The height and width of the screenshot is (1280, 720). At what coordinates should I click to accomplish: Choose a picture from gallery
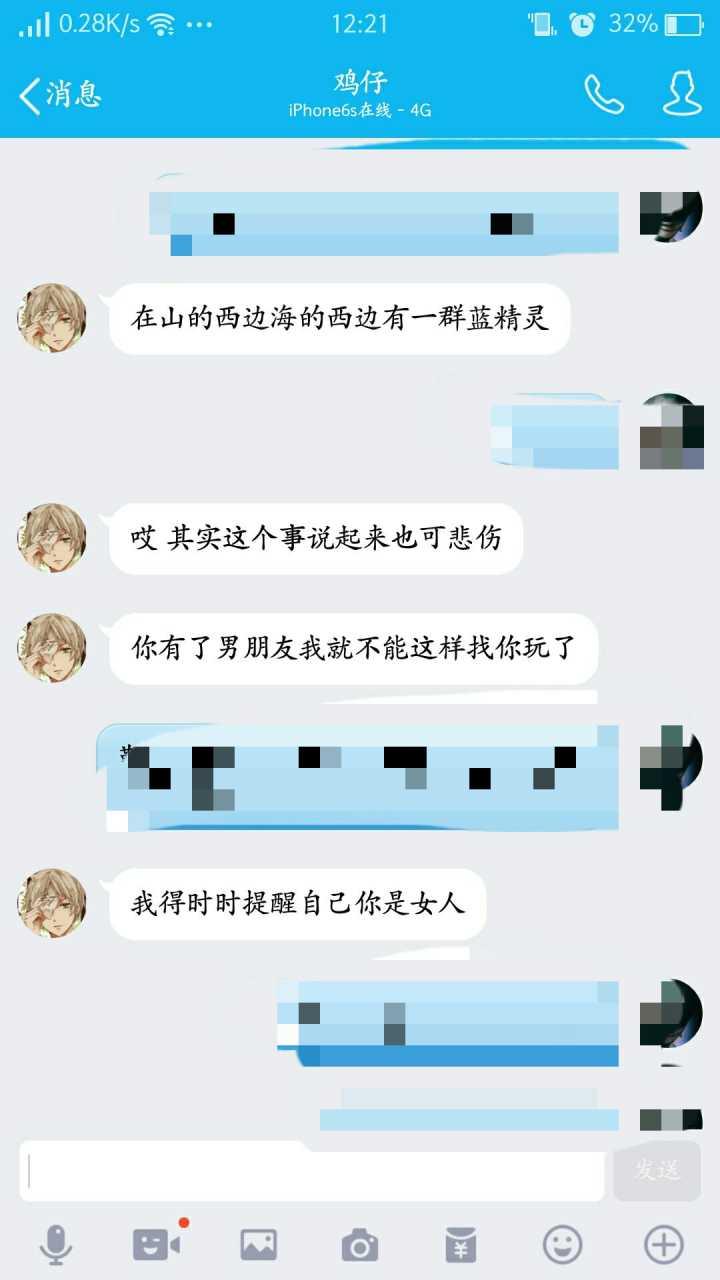click(258, 1245)
